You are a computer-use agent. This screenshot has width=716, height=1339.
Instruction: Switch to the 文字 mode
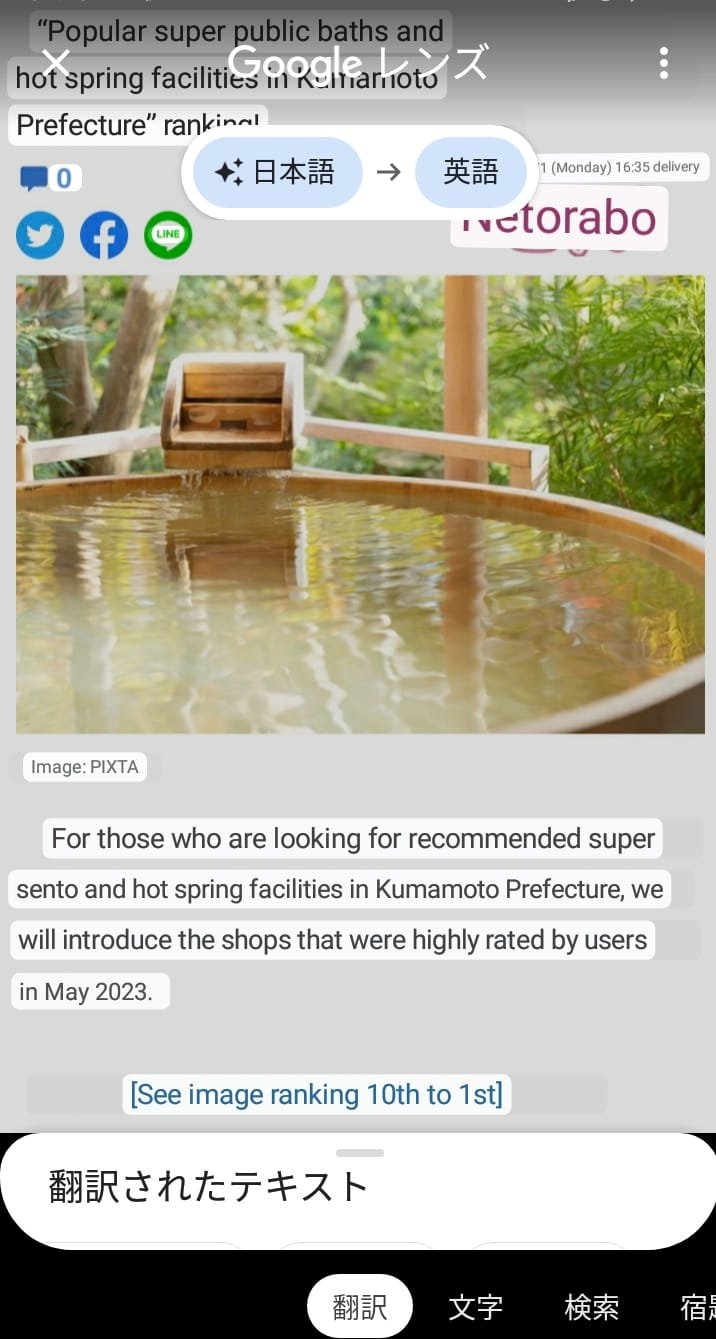(x=475, y=1306)
